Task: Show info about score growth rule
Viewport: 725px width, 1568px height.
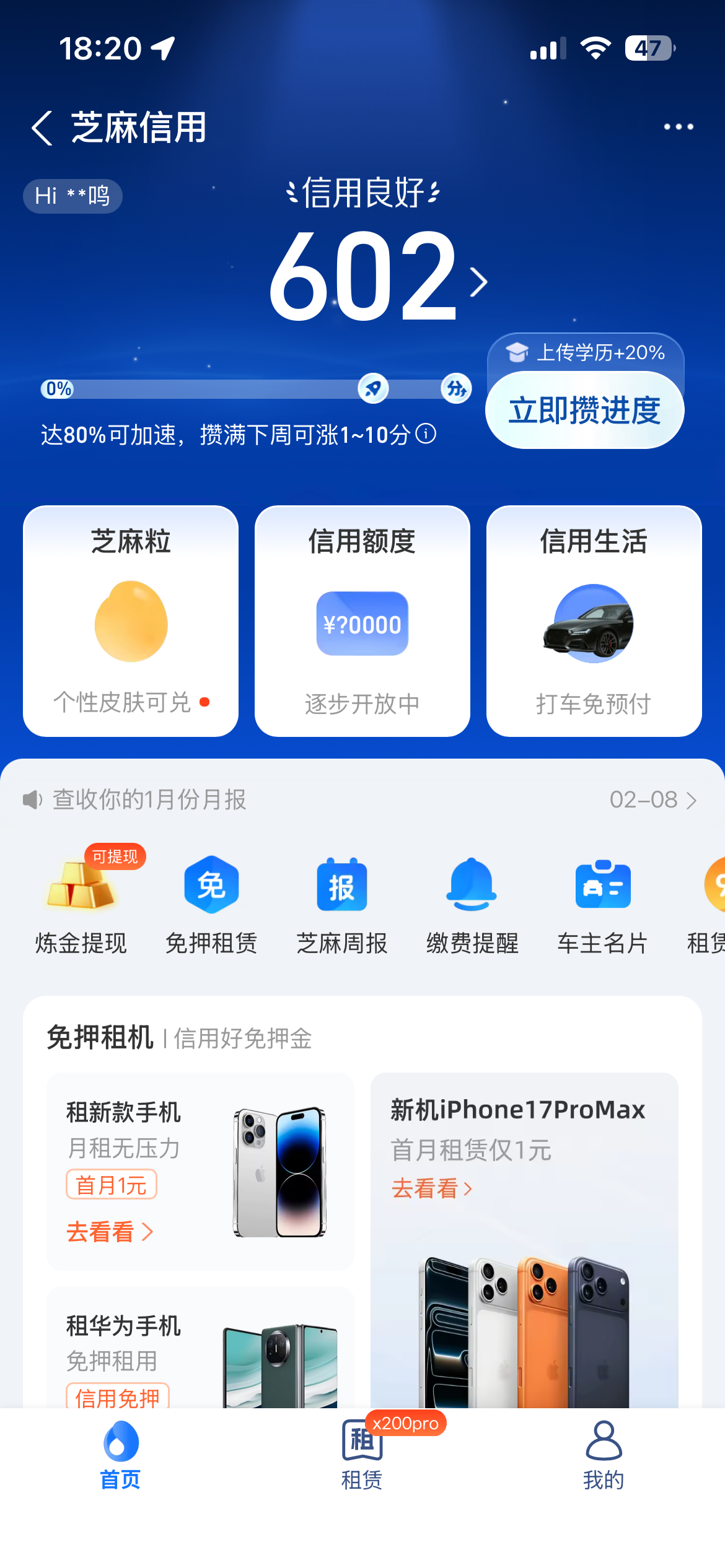Action: (426, 433)
